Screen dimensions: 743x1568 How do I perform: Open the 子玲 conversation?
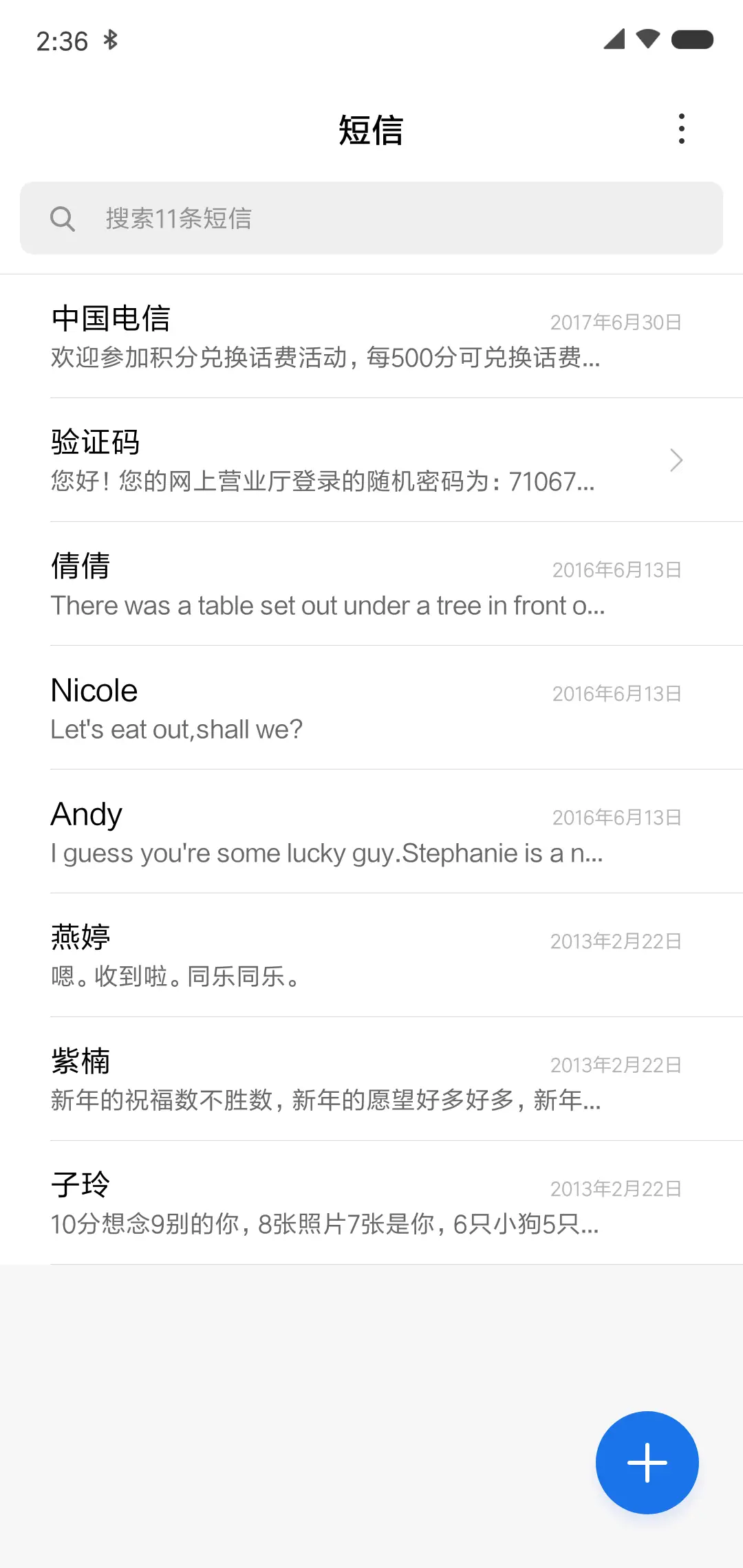[x=310, y=1204]
